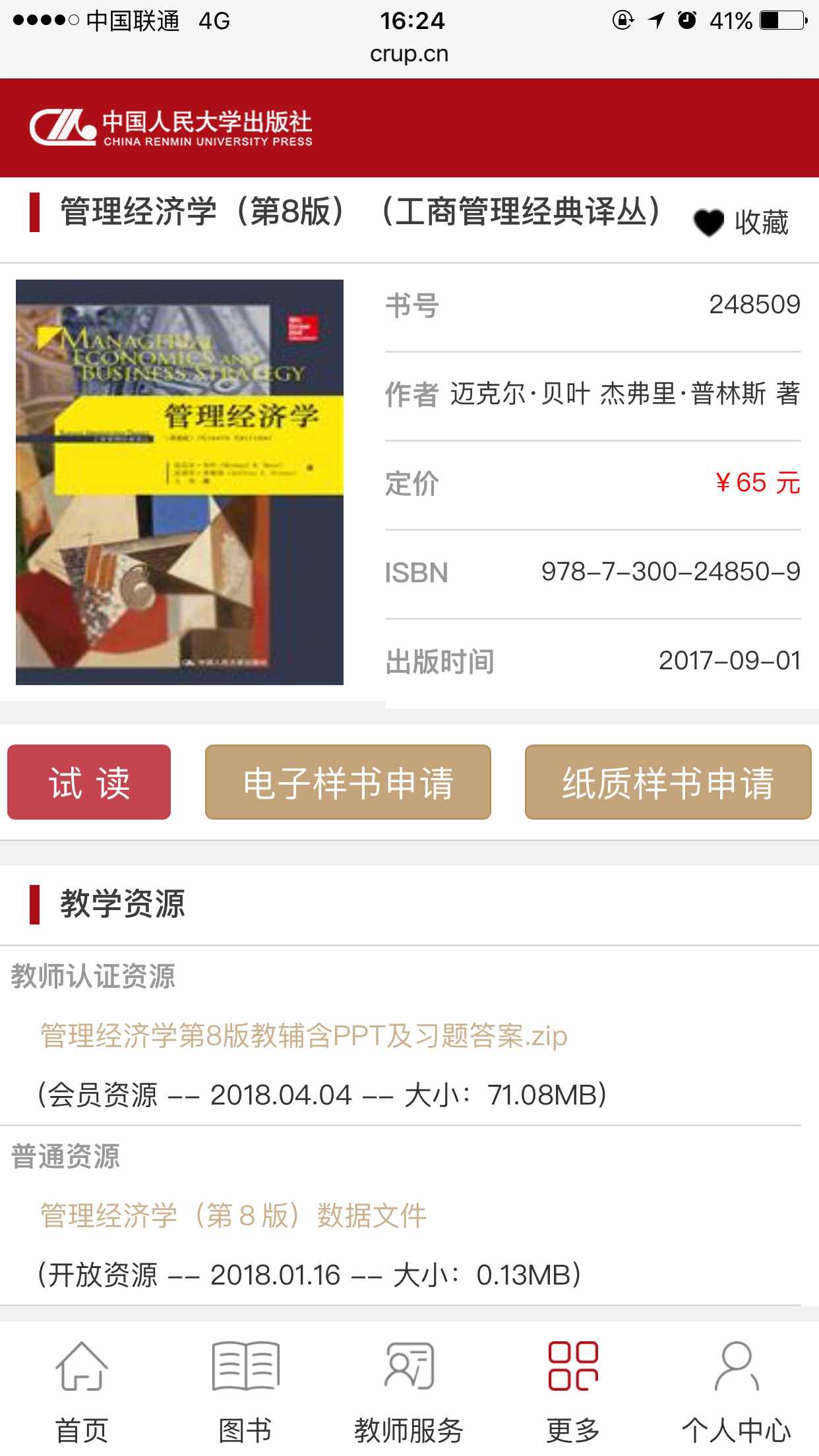Open 管理经济学（第8版）数据文件 link
This screenshot has height=1456, width=819.
(x=233, y=1215)
